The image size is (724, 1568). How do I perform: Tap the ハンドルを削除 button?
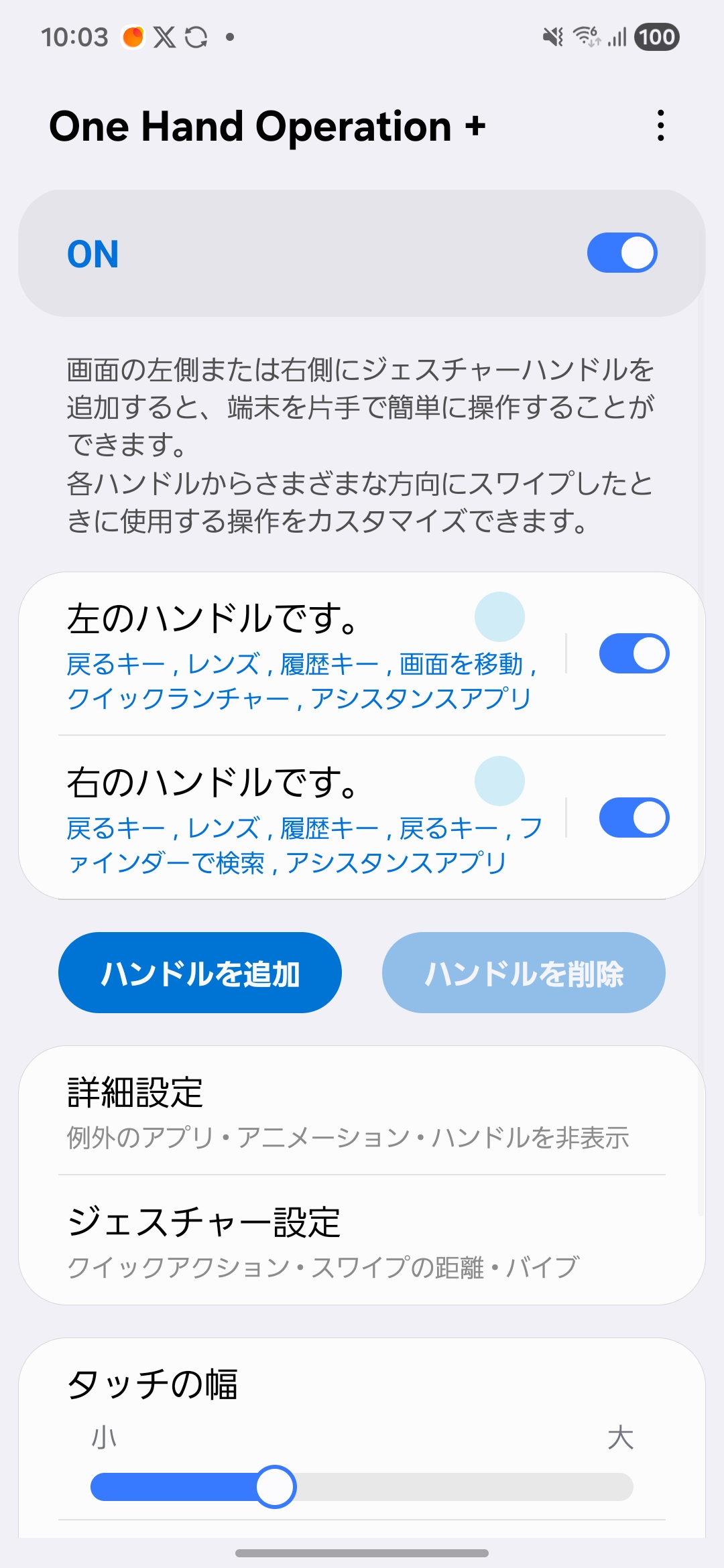(x=524, y=973)
